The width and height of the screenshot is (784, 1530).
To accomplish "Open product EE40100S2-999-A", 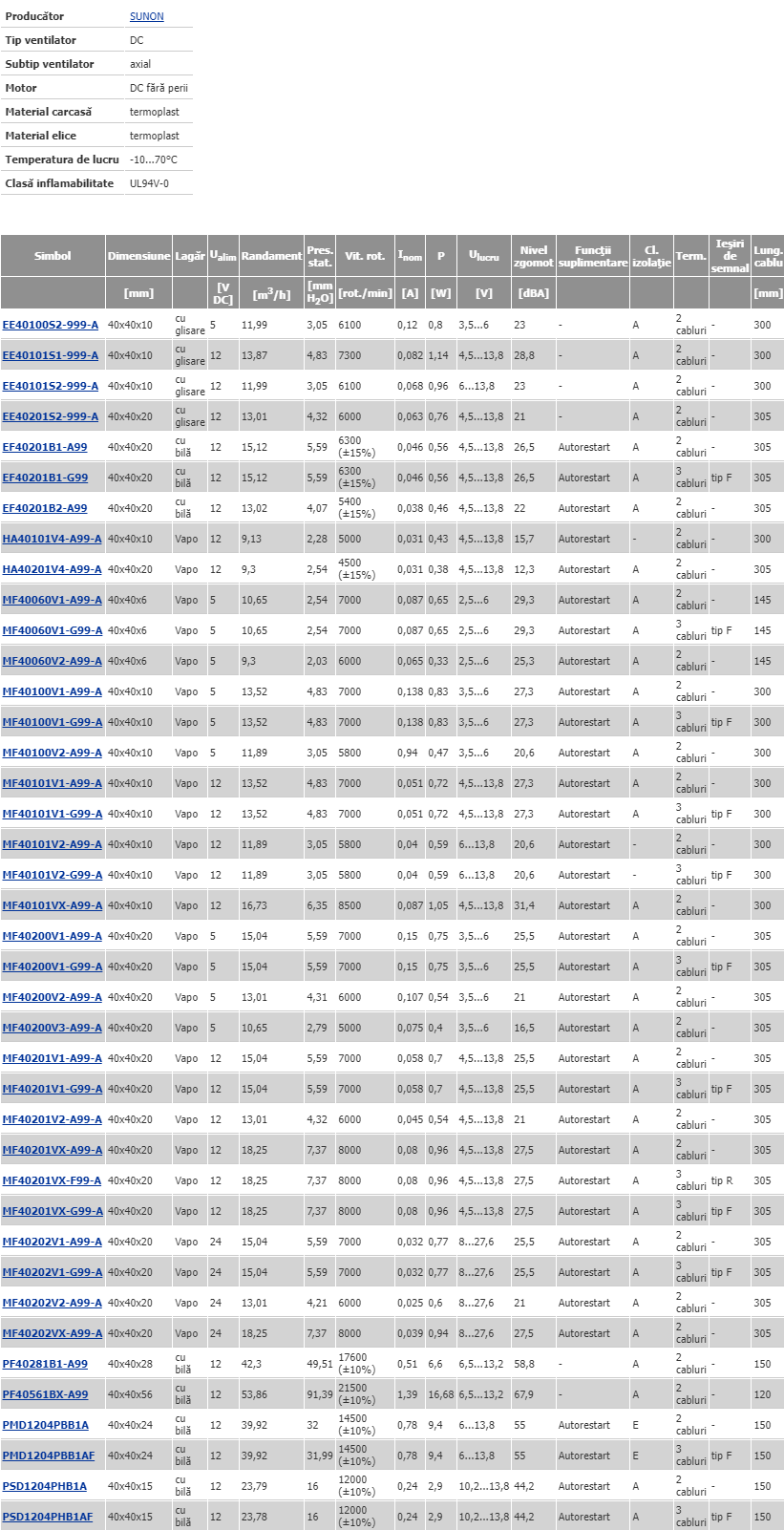I will [x=51, y=325].
